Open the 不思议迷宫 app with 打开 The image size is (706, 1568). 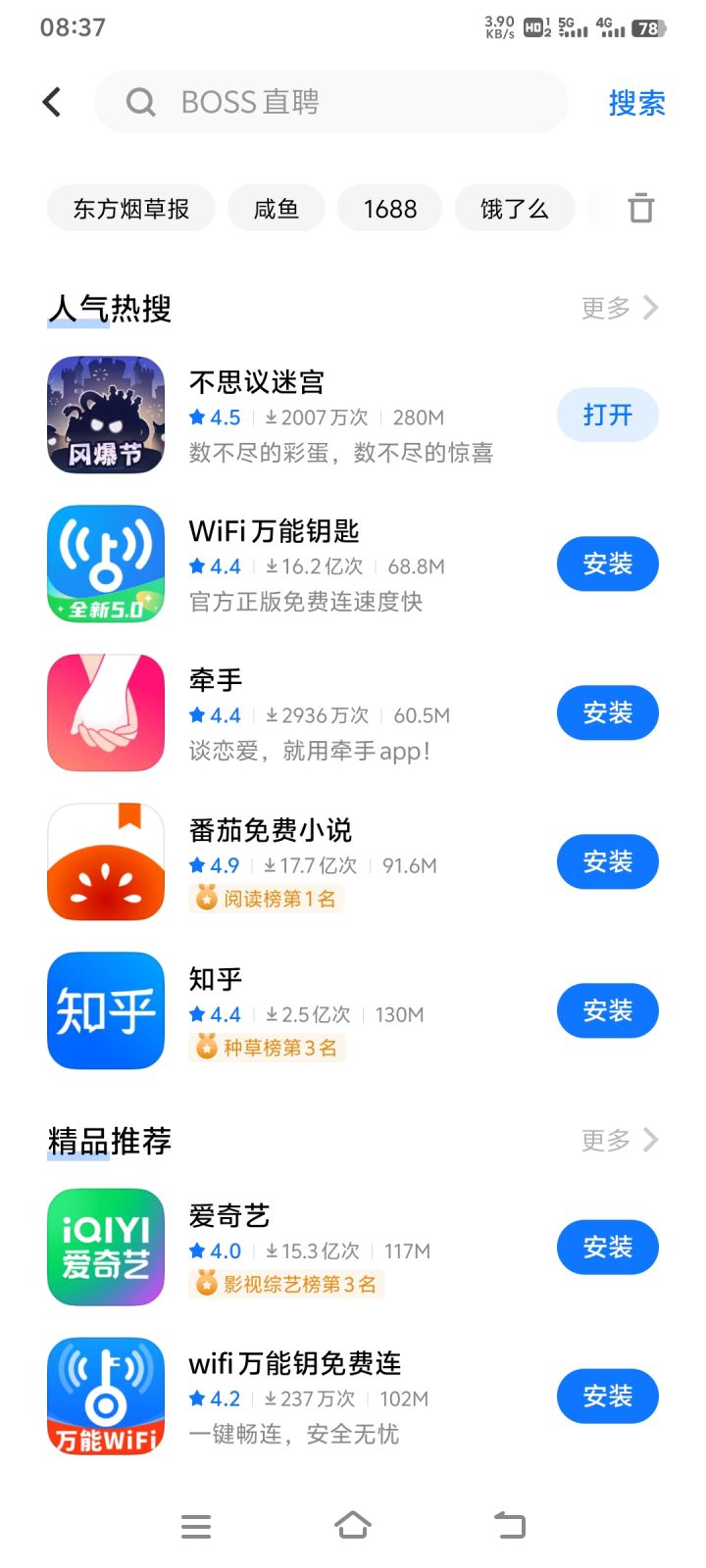[608, 415]
